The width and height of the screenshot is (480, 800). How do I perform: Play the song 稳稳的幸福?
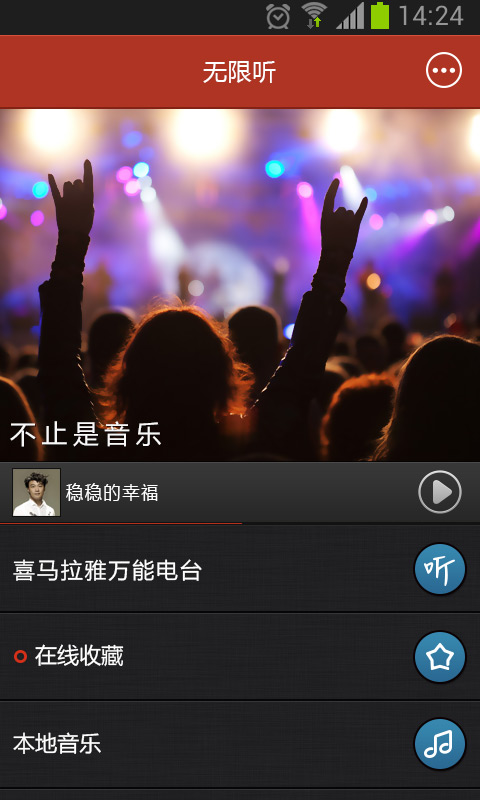coord(440,492)
